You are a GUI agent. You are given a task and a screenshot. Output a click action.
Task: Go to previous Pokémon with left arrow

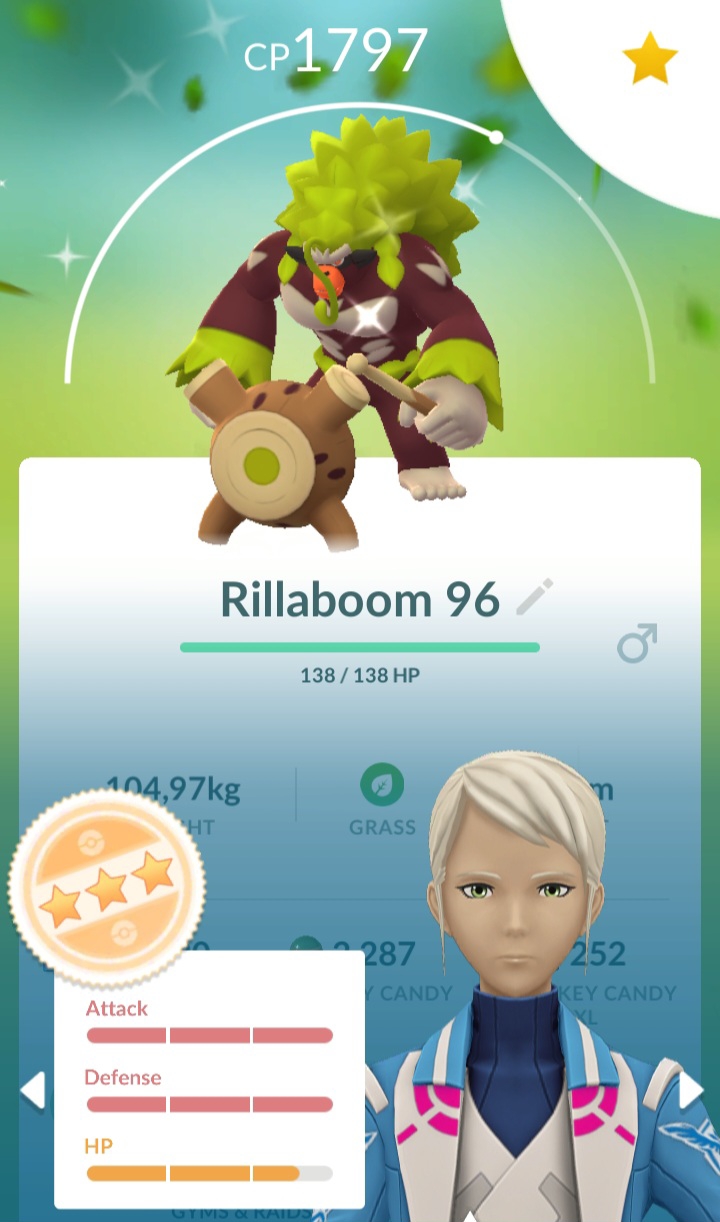point(32,1090)
